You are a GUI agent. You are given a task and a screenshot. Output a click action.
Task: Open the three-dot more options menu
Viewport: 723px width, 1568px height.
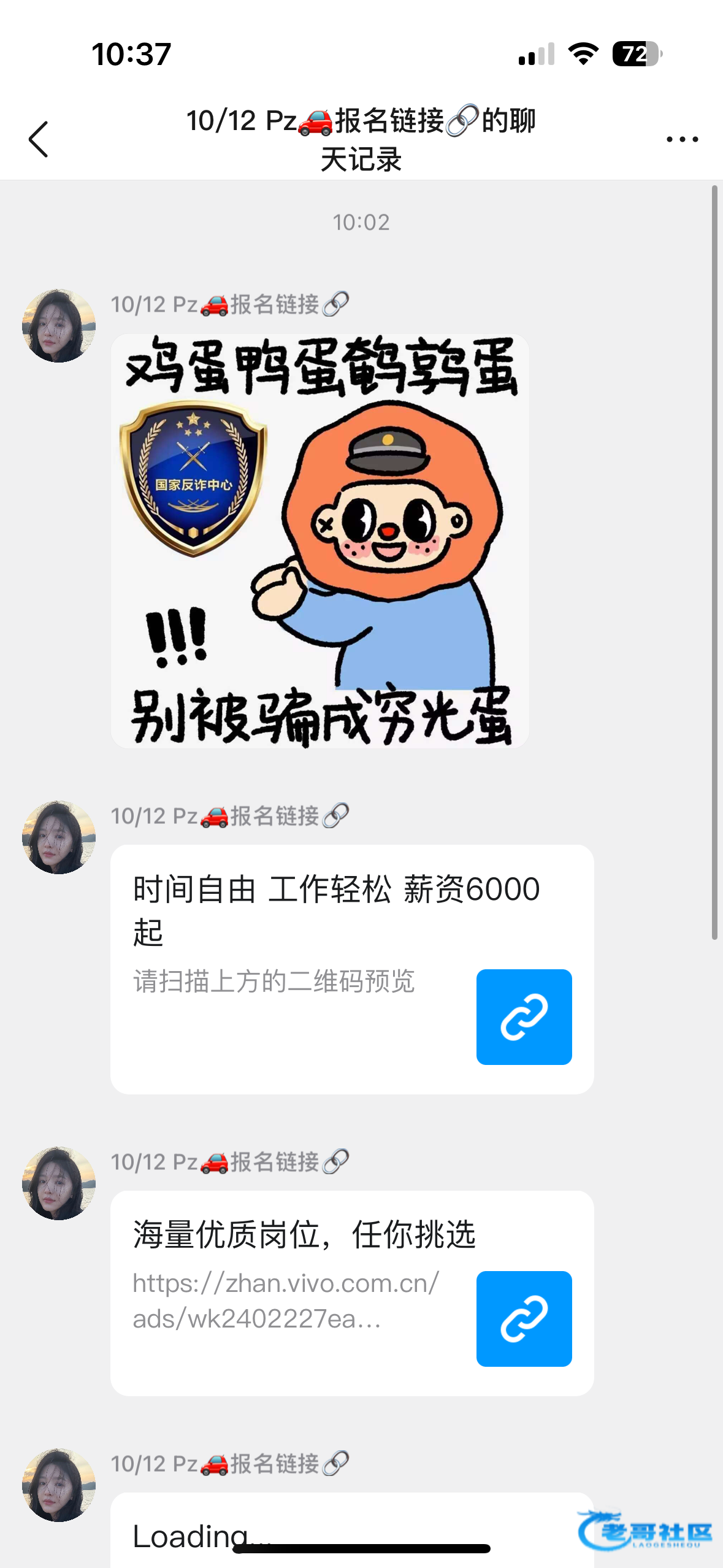coord(682,139)
